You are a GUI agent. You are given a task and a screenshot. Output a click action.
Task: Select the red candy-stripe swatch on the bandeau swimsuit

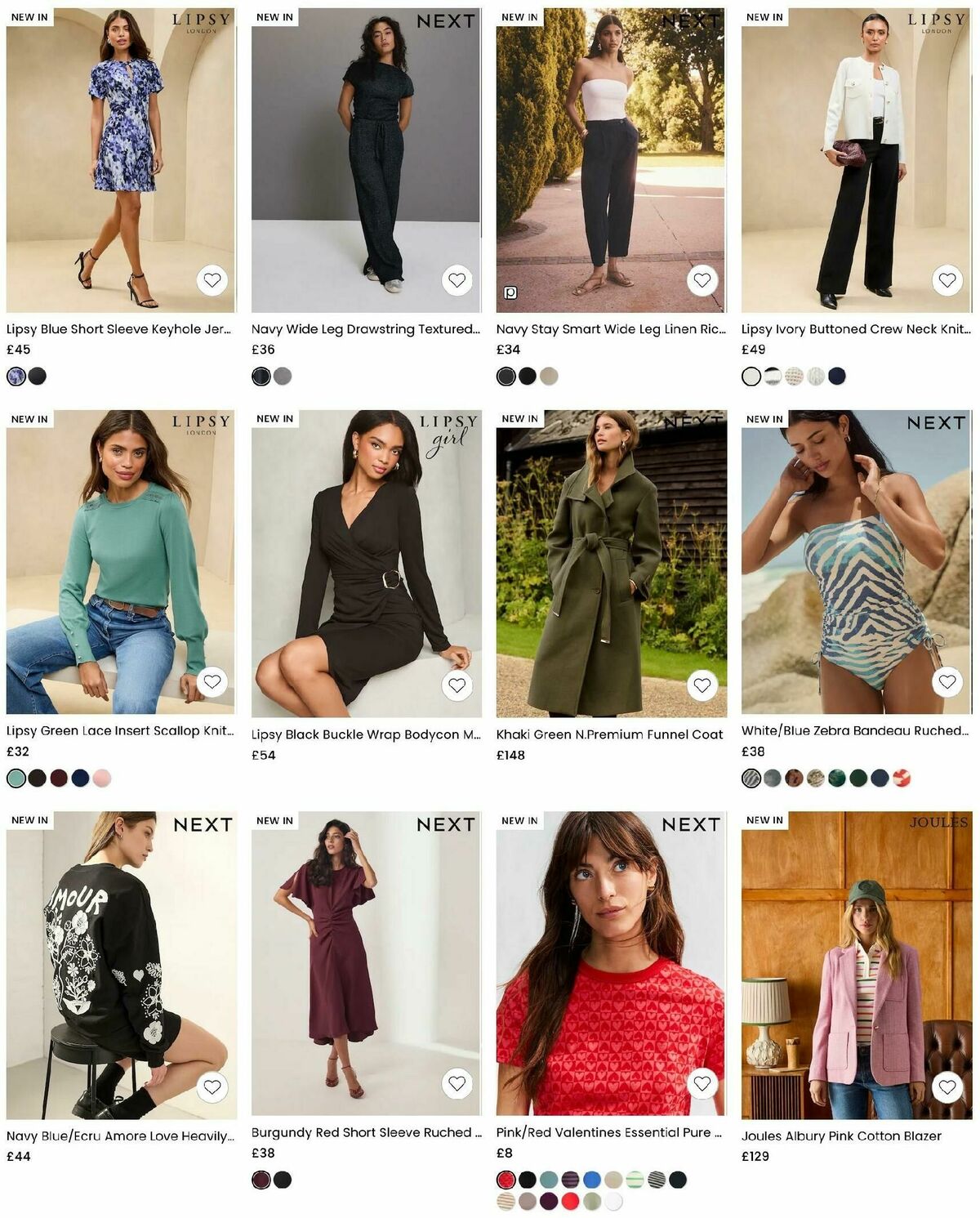tap(902, 779)
